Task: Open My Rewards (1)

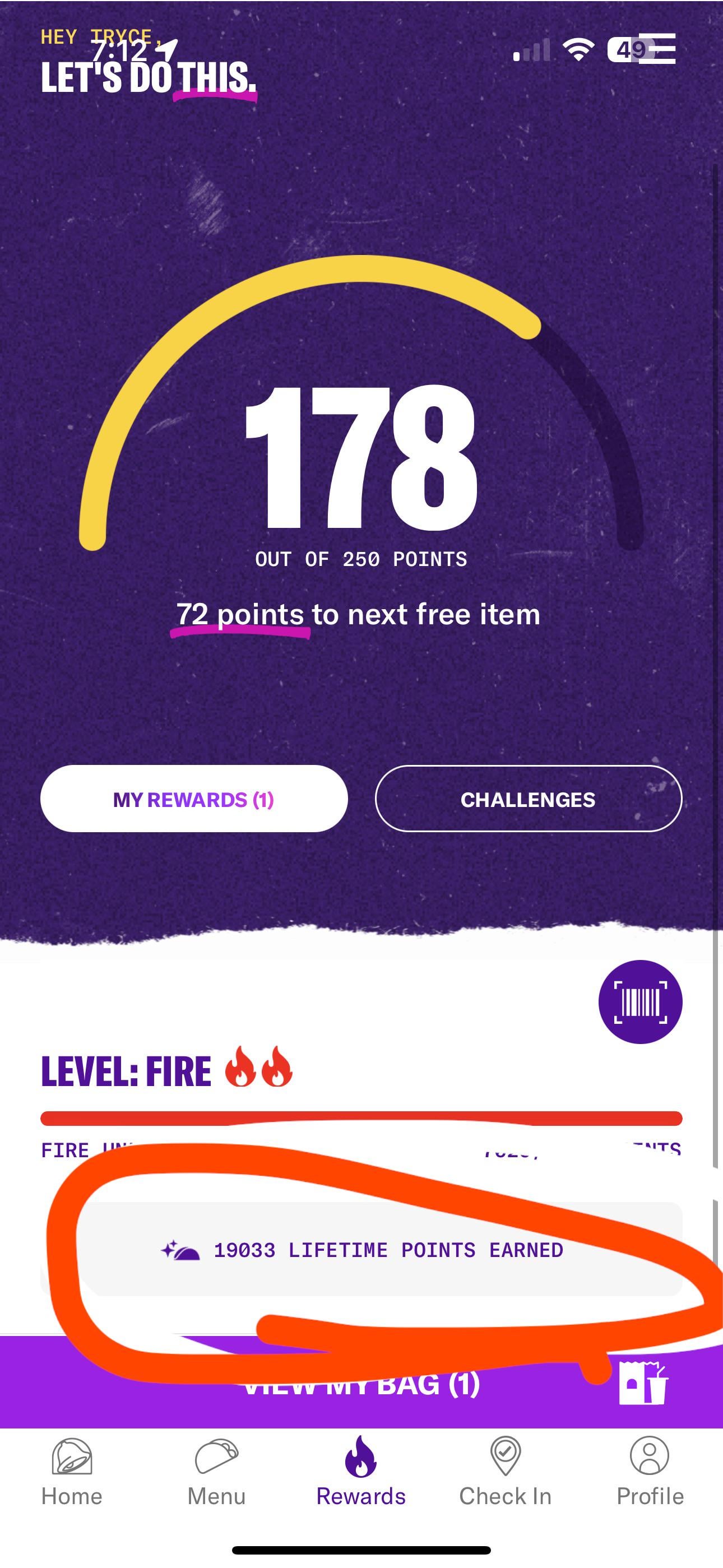Action: click(x=193, y=799)
